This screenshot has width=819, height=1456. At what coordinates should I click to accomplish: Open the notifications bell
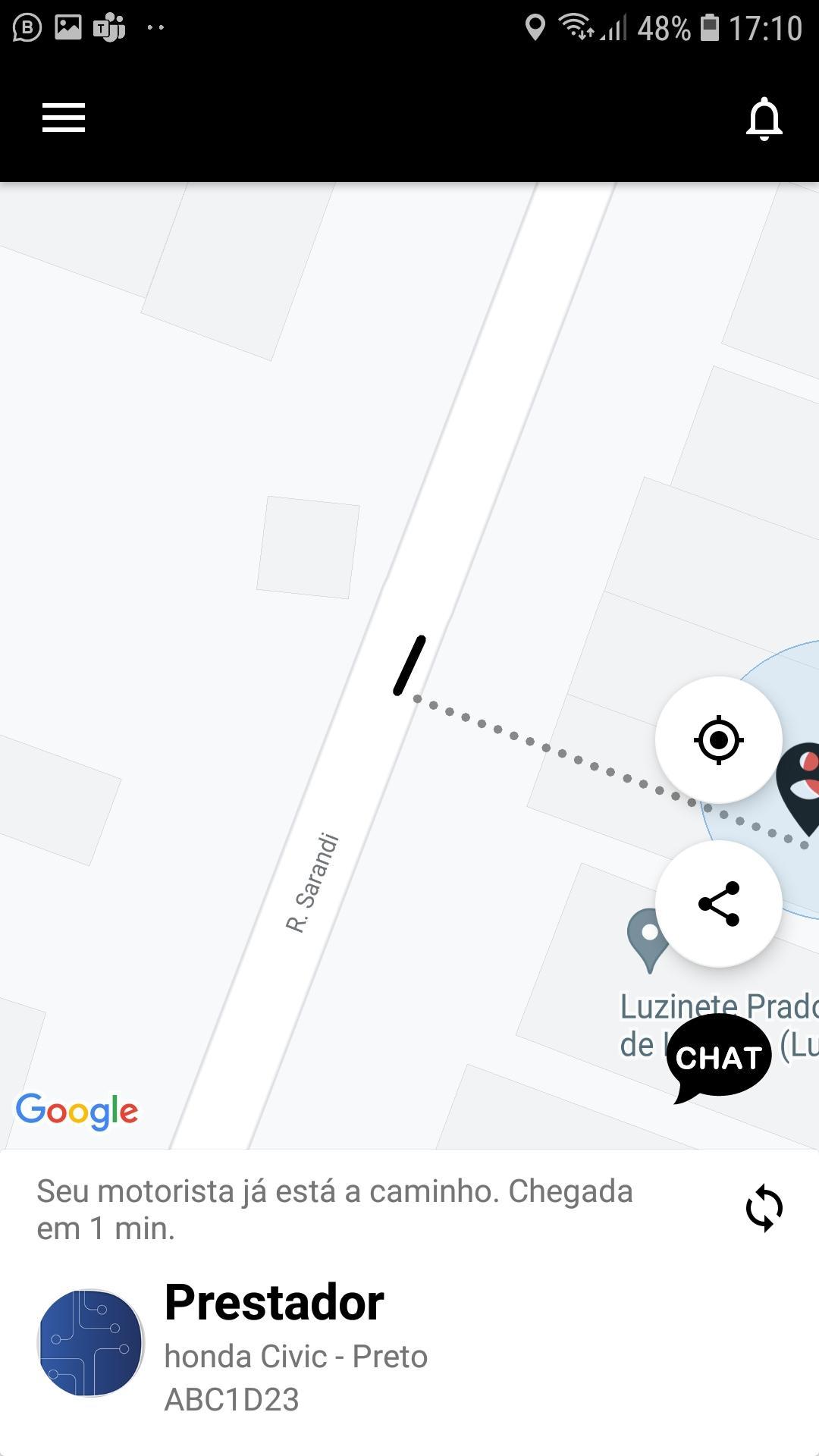tap(764, 119)
